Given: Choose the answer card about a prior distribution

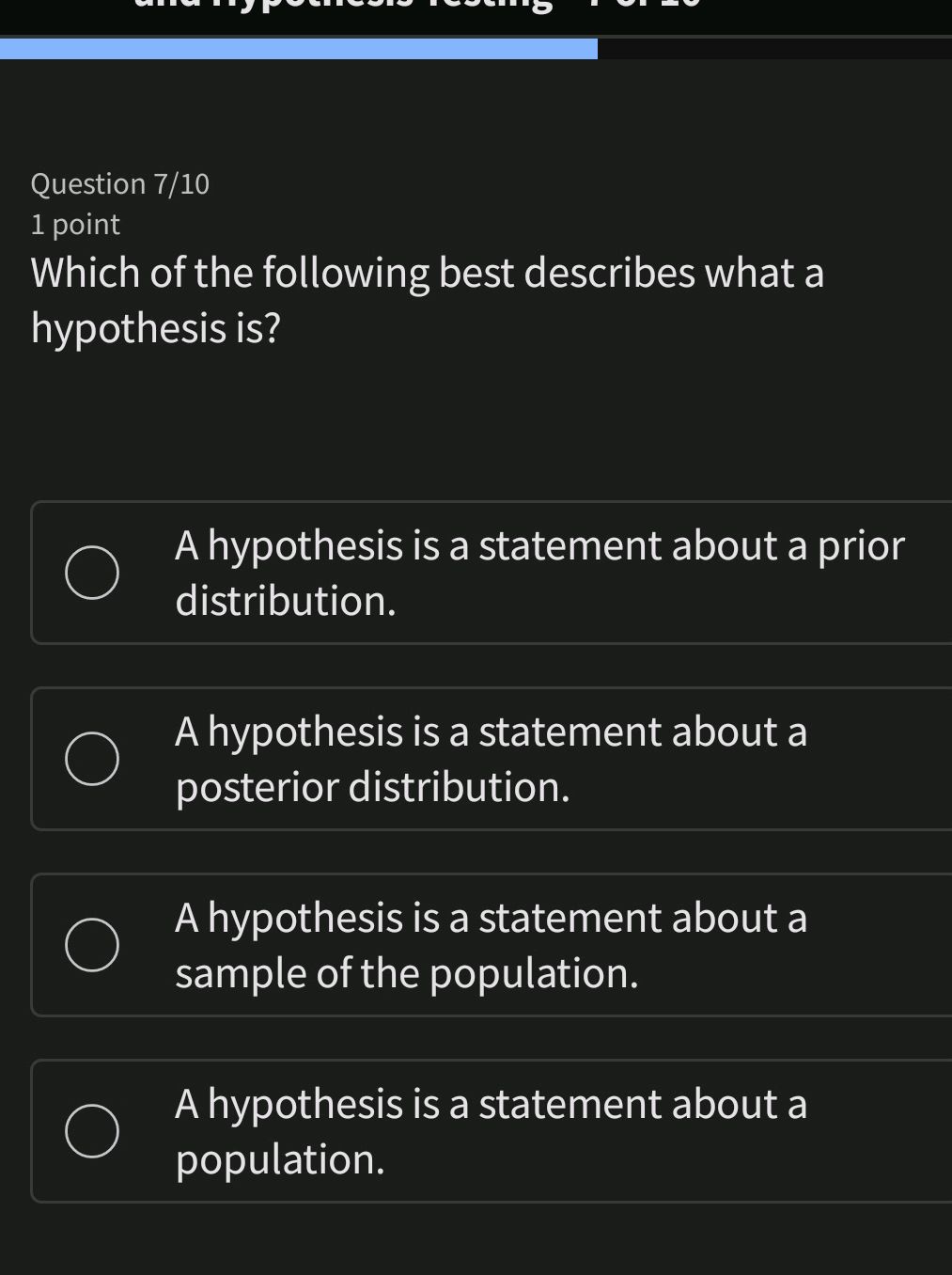Looking at the screenshot, I should coord(489,571).
